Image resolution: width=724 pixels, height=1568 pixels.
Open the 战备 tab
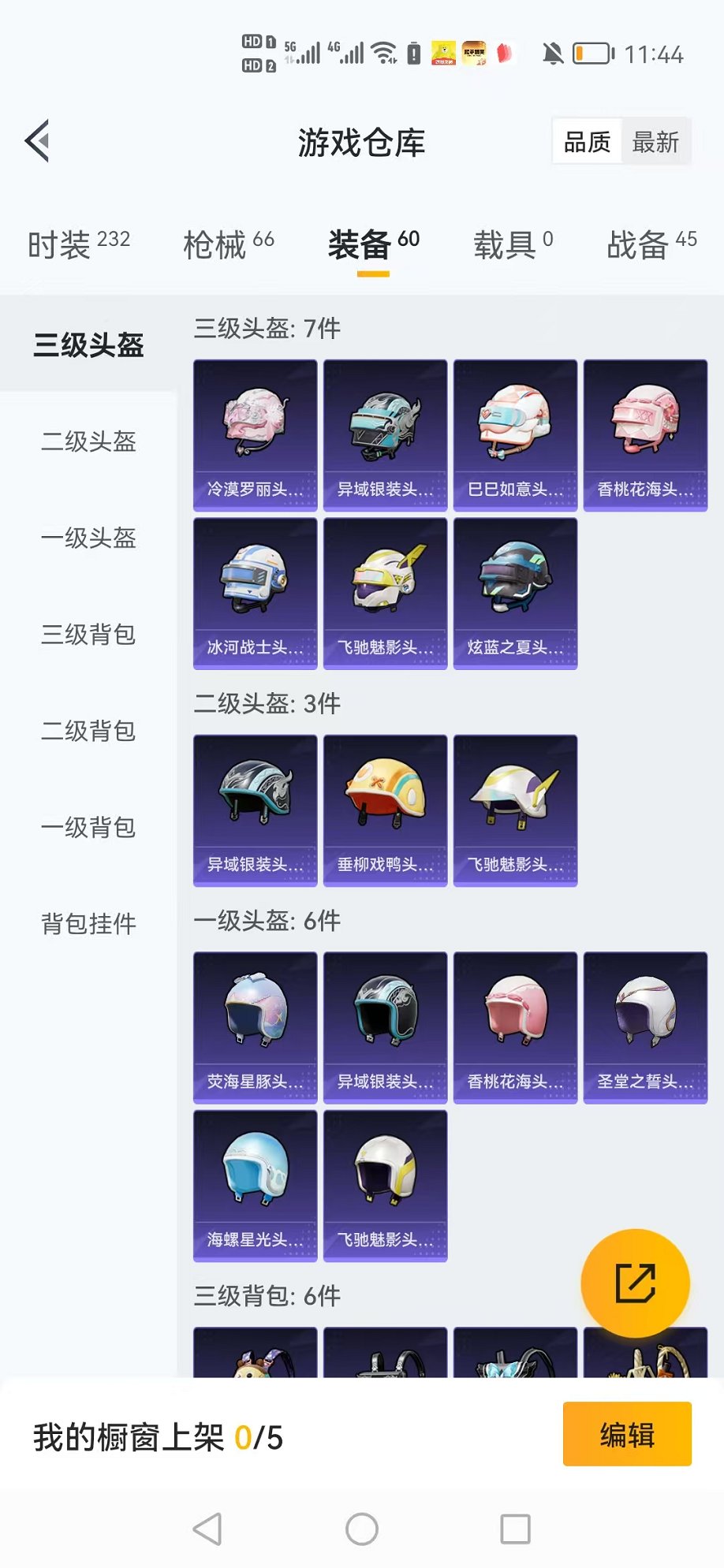(x=651, y=244)
